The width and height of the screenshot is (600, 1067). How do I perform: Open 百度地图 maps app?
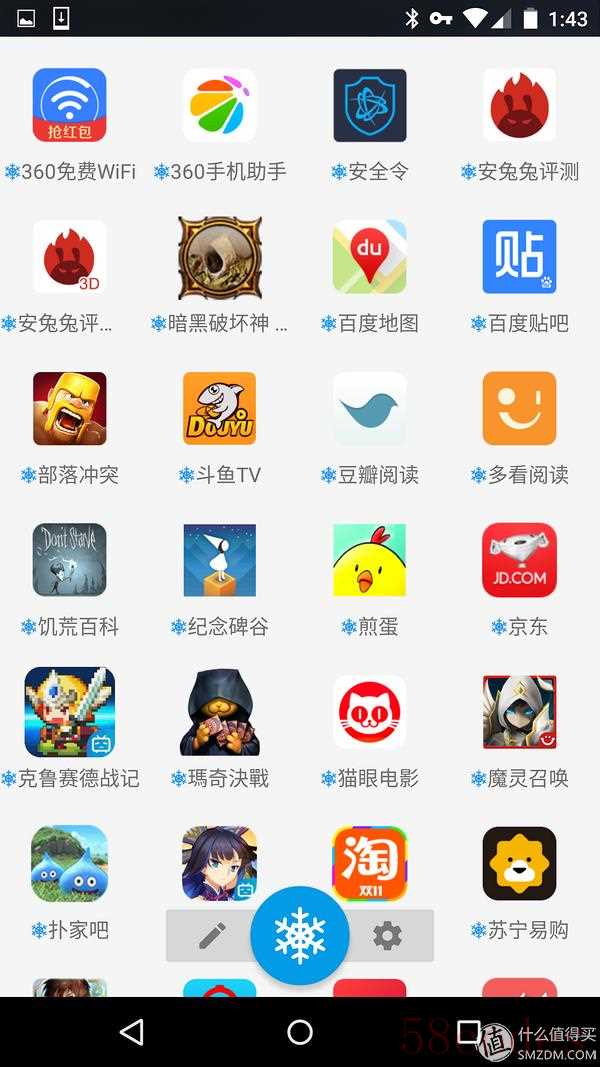(x=369, y=257)
